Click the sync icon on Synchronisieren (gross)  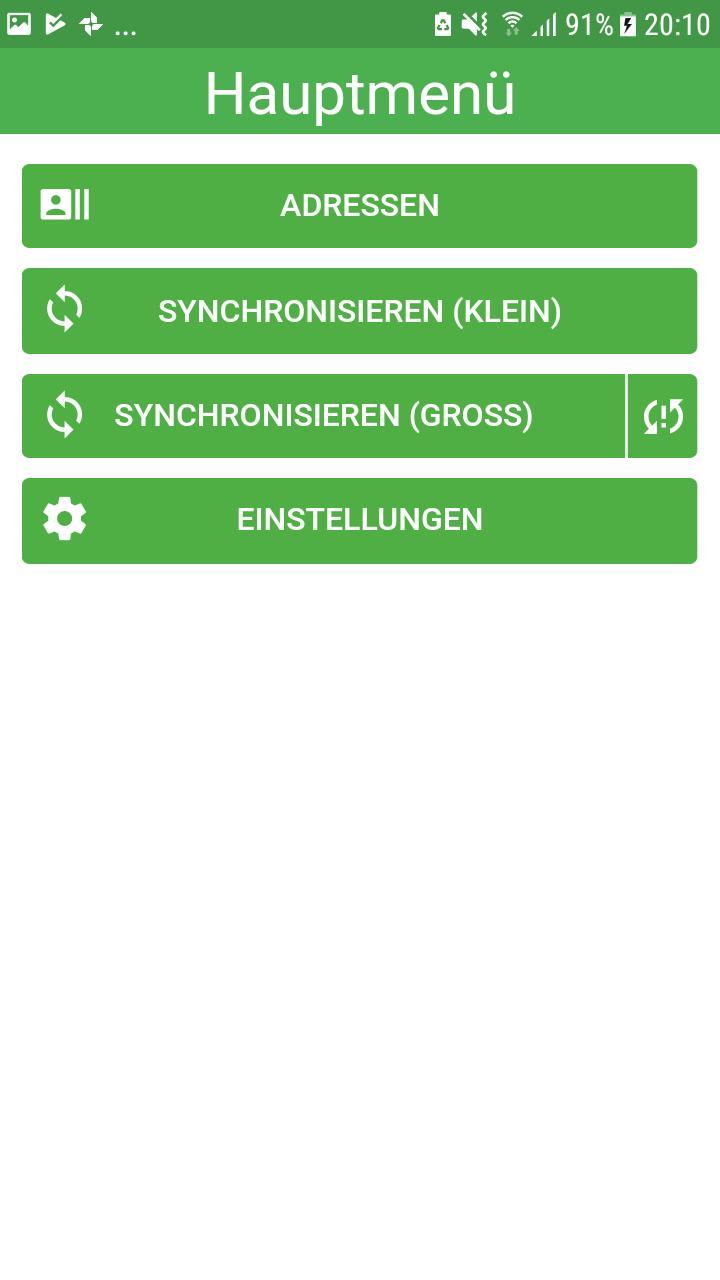point(64,415)
